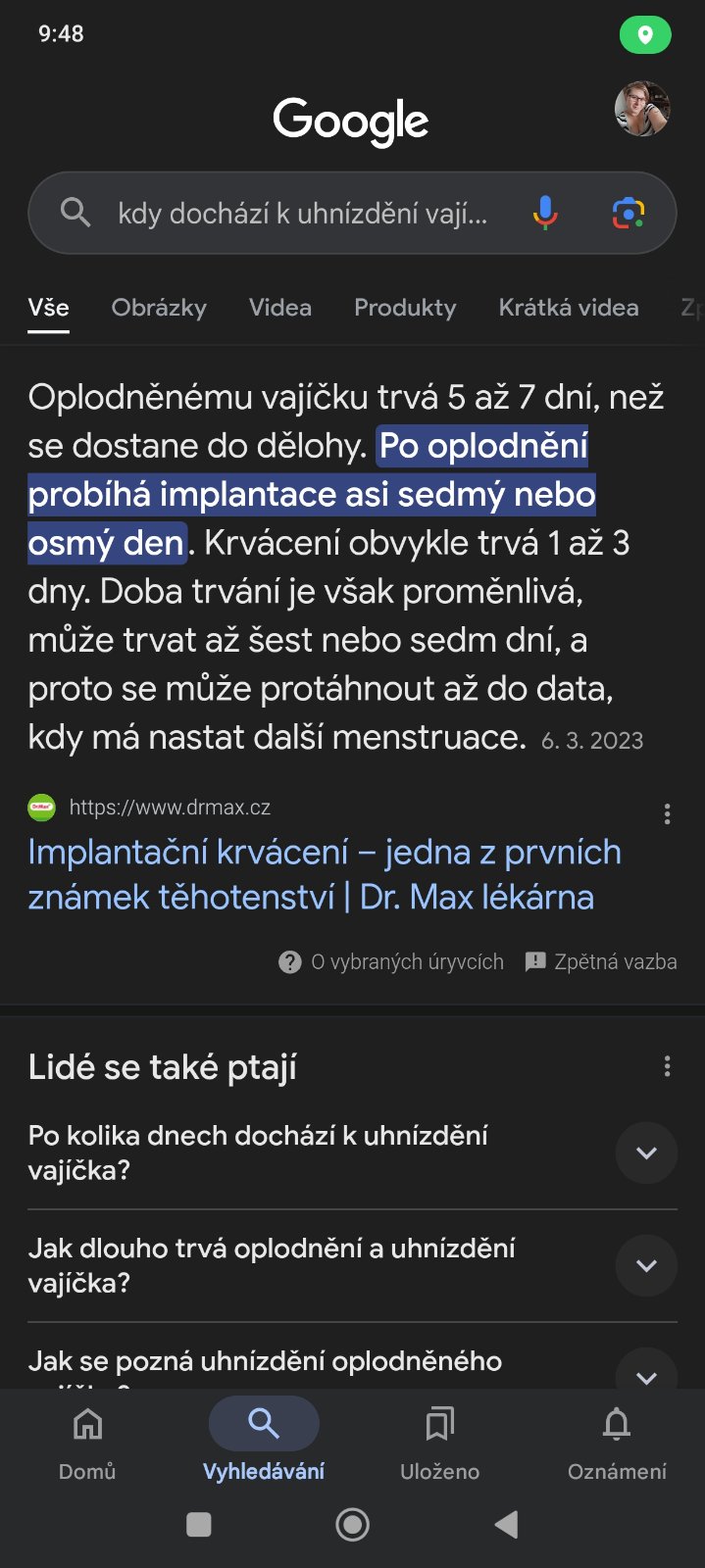Select the Vyhledávání bottom tab
The height and width of the screenshot is (1568, 705).
coord(264,1441)
